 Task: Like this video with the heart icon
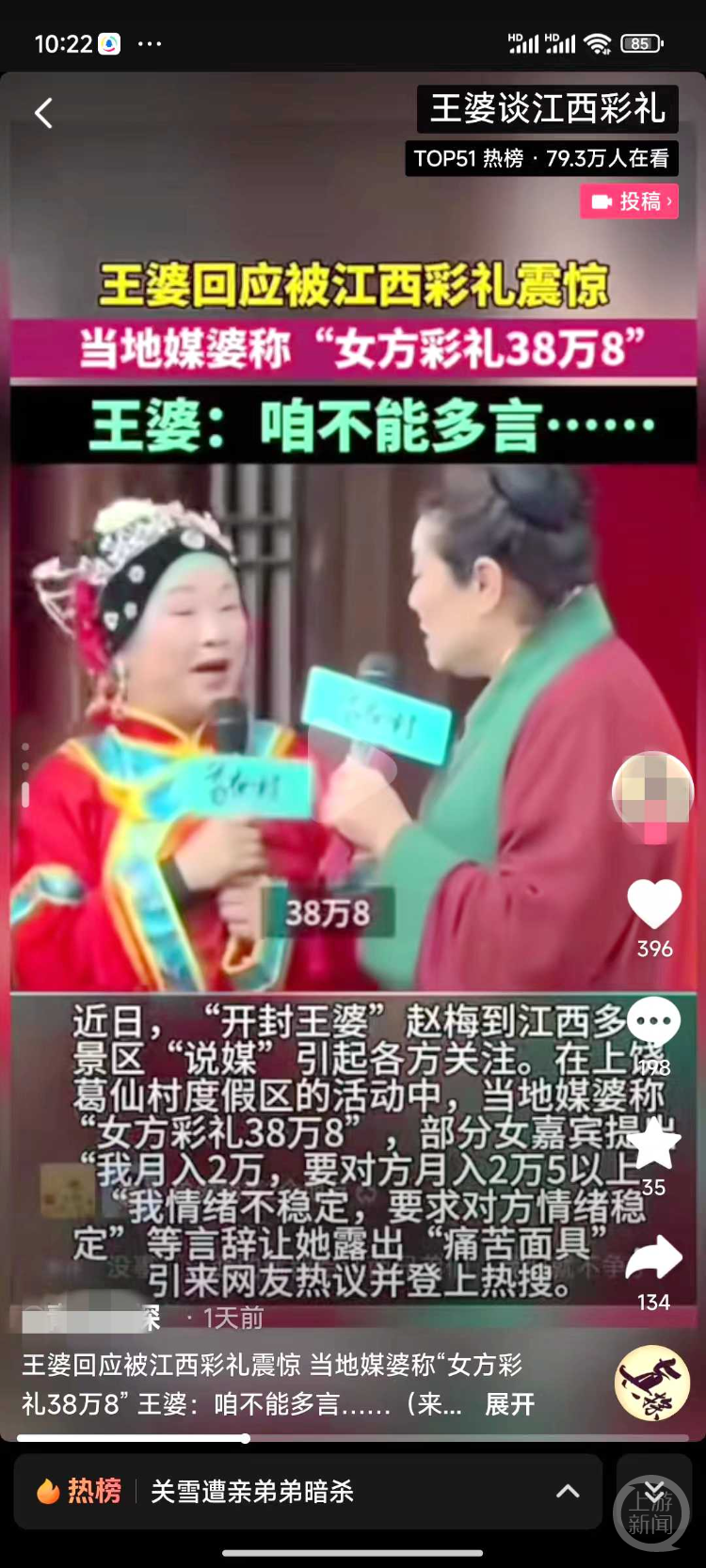tap(654, 904)
